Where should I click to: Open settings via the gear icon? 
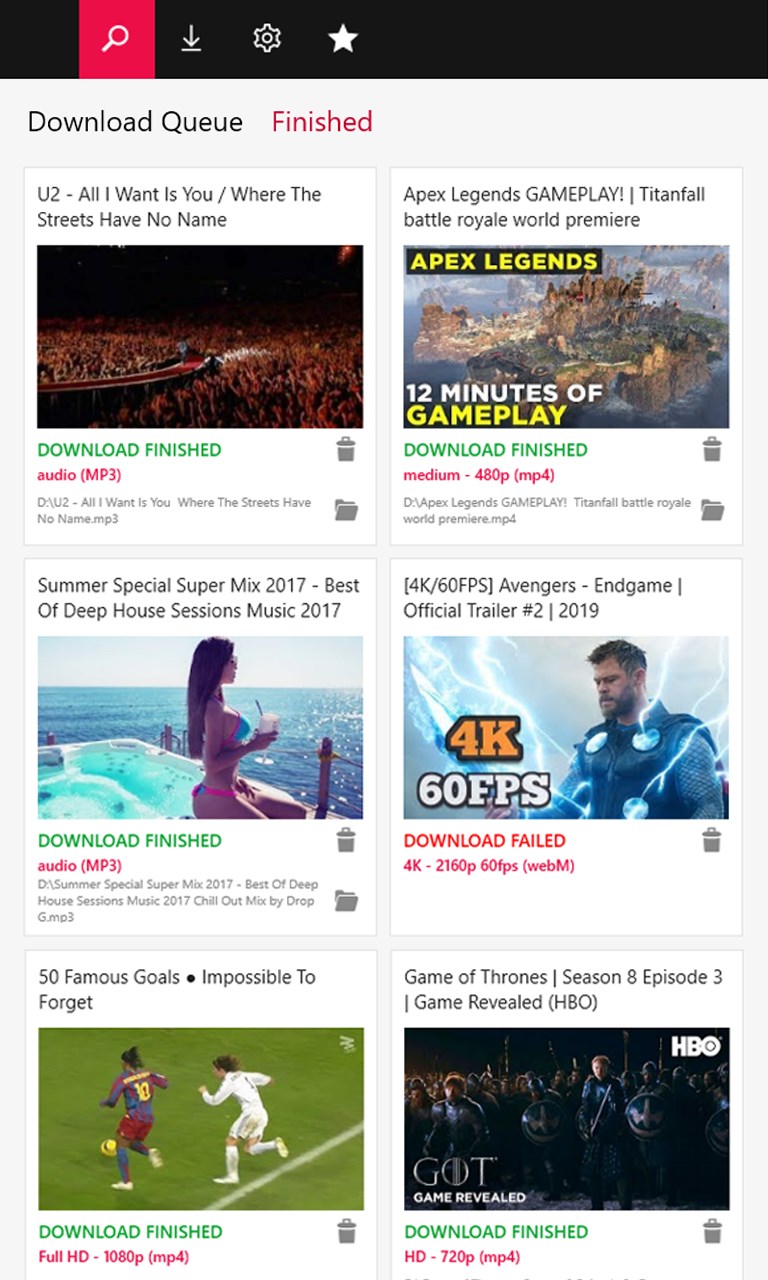coord(266,39)
